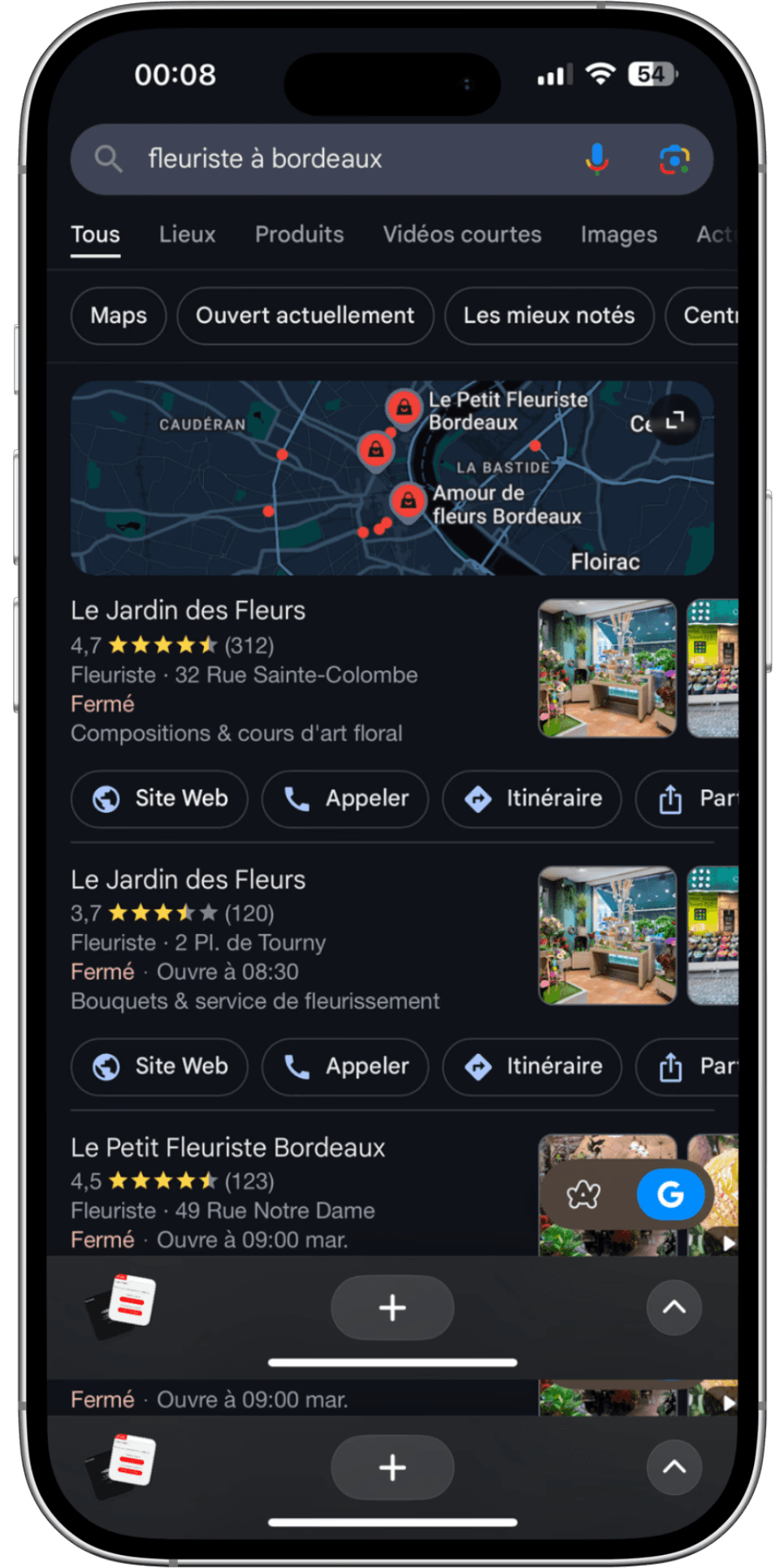Switch to the Images tab
The image size is (784, 1568).
pyautogui.click(x=618, y=235)
